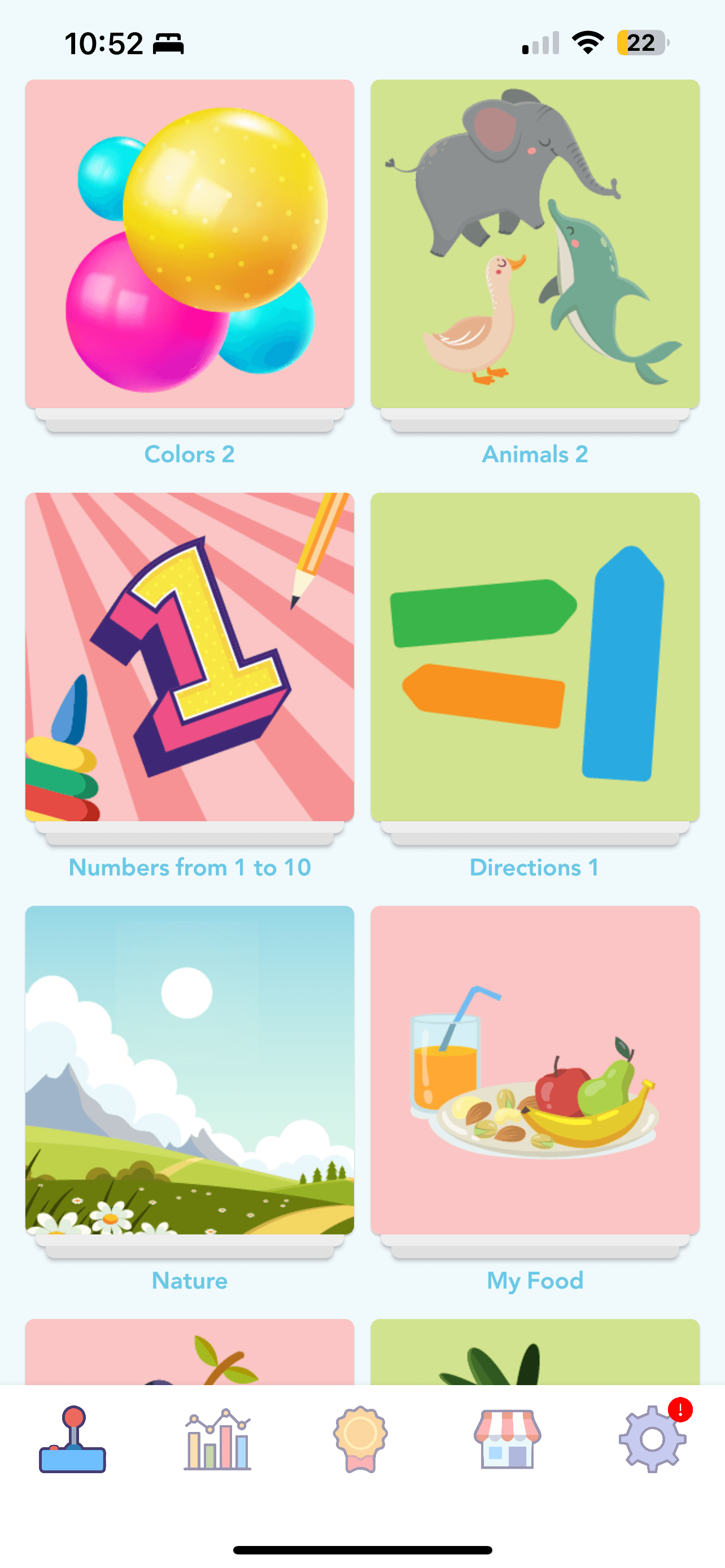Open the My Food lesson card
Screen dimensions: 725x1568
[x=535, y=1071]
